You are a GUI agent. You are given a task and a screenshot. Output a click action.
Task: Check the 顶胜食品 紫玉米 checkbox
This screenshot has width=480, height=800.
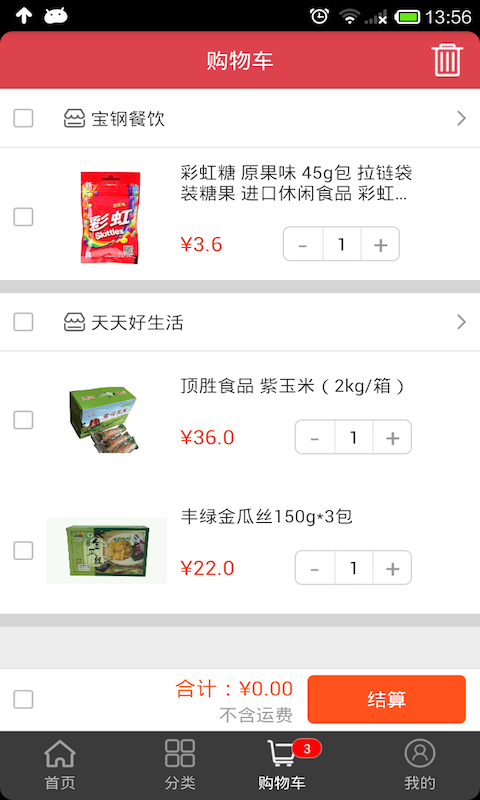point(23,420)
